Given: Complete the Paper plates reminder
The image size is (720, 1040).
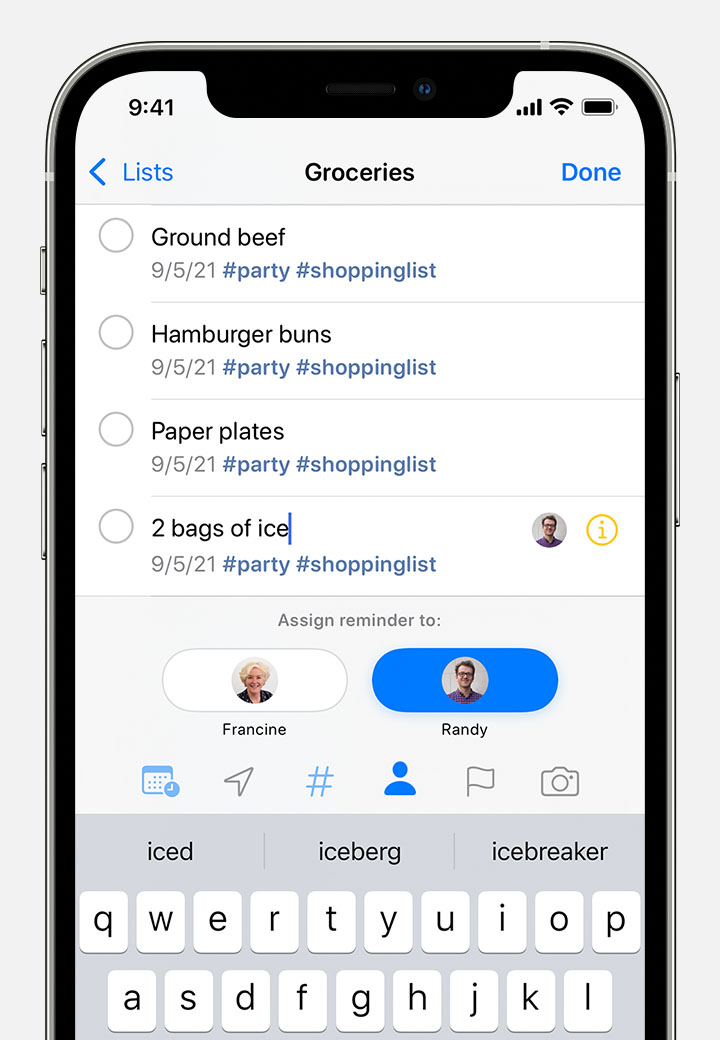Looking at the screenshot, I should click(116, 430).
